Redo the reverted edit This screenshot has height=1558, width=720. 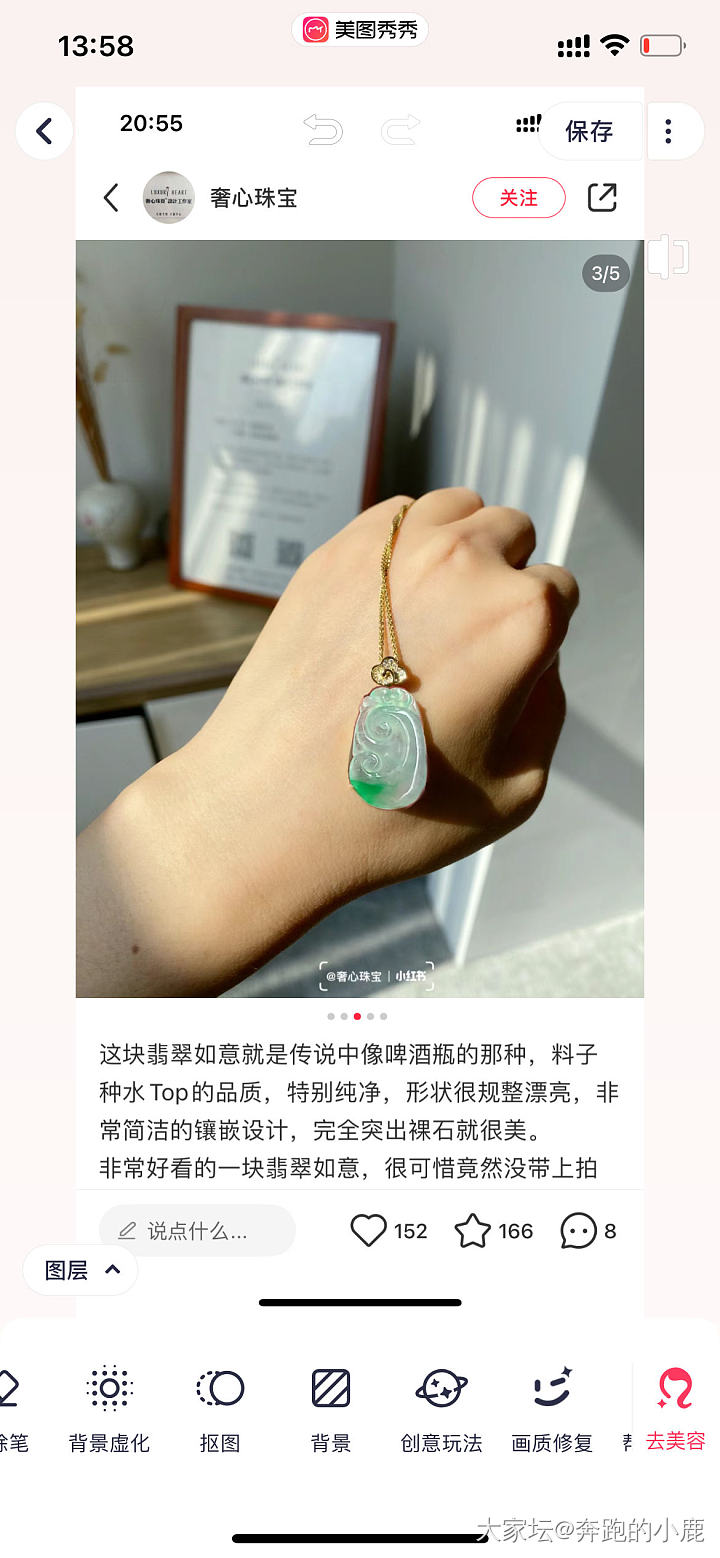point(400,130)
